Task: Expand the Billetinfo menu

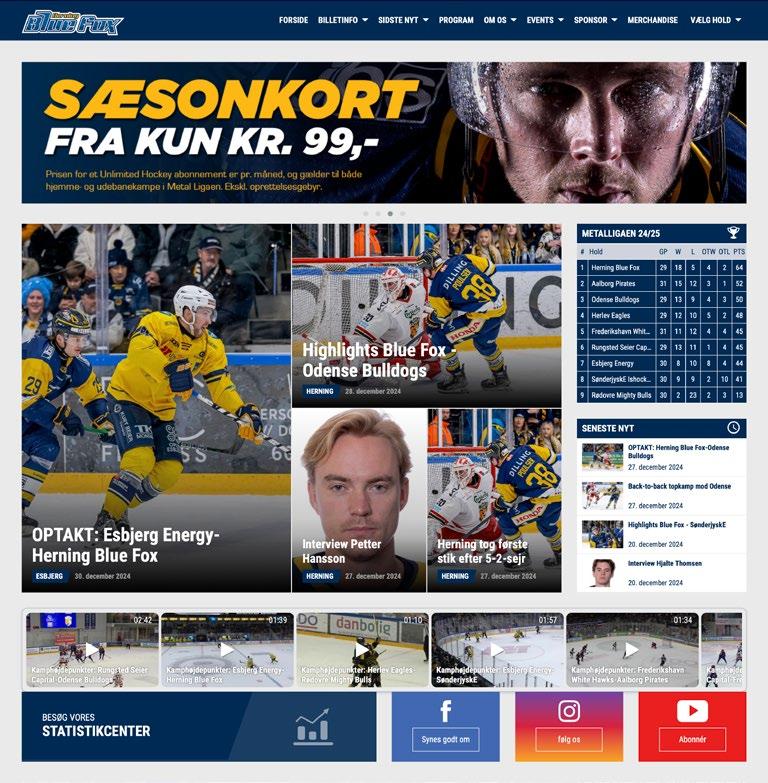Action: tap(342, 20)
